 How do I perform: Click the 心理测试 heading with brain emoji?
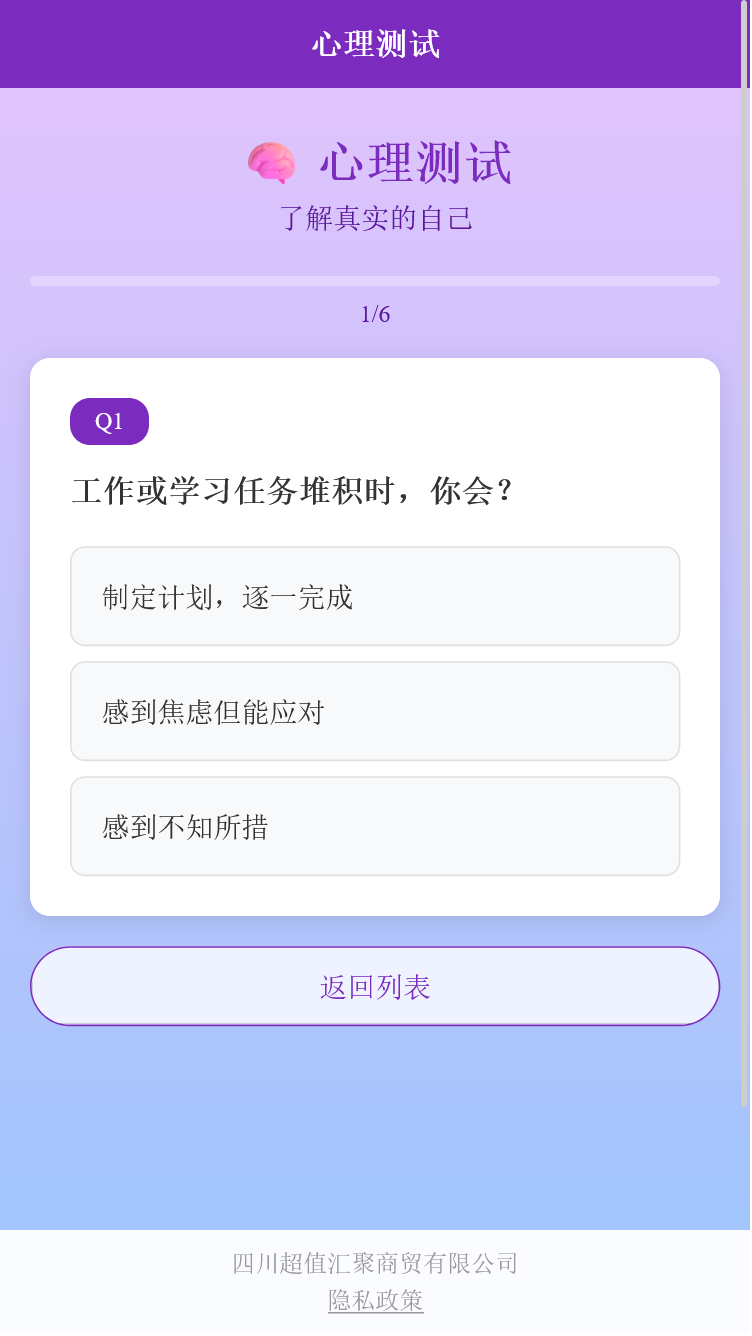pos(375,163)
